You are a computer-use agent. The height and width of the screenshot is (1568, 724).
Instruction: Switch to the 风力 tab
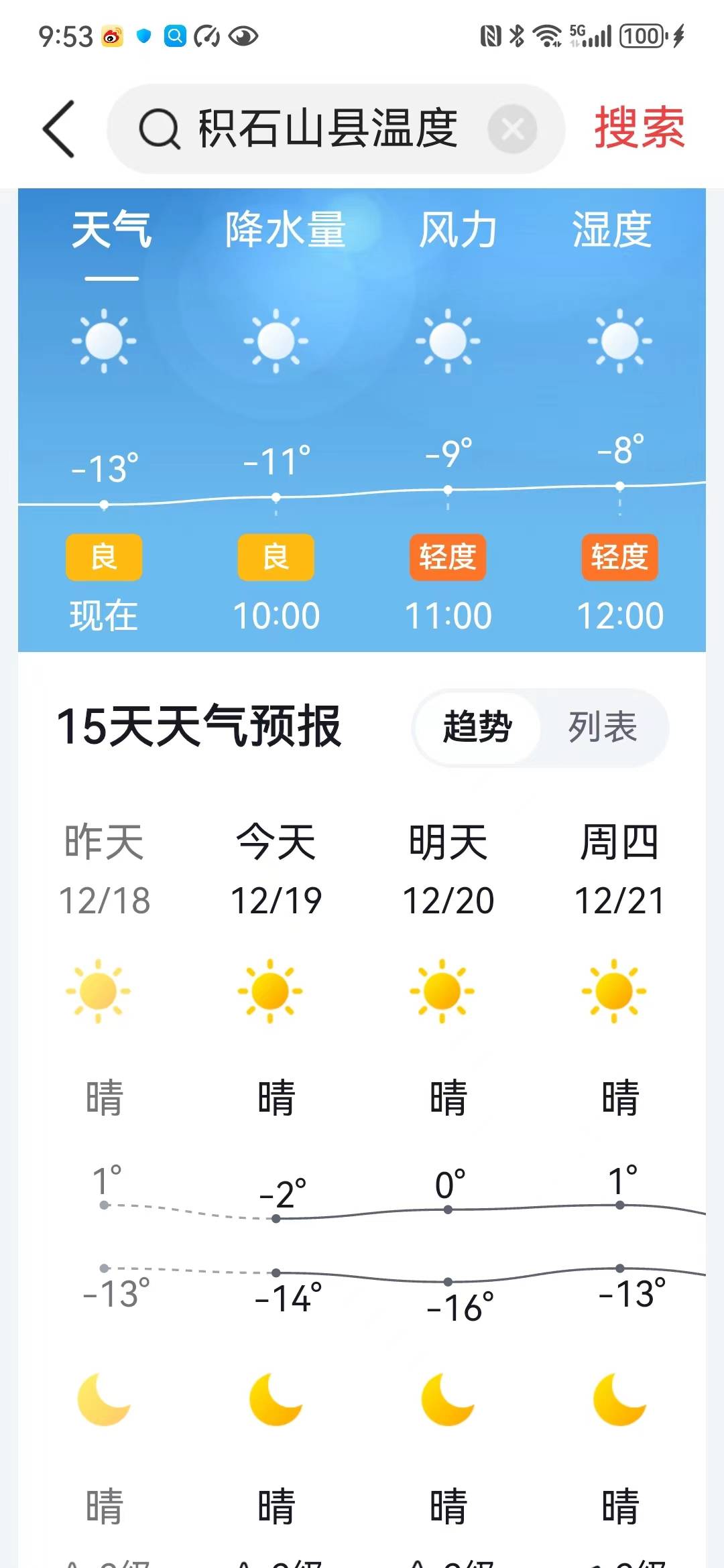458,230
